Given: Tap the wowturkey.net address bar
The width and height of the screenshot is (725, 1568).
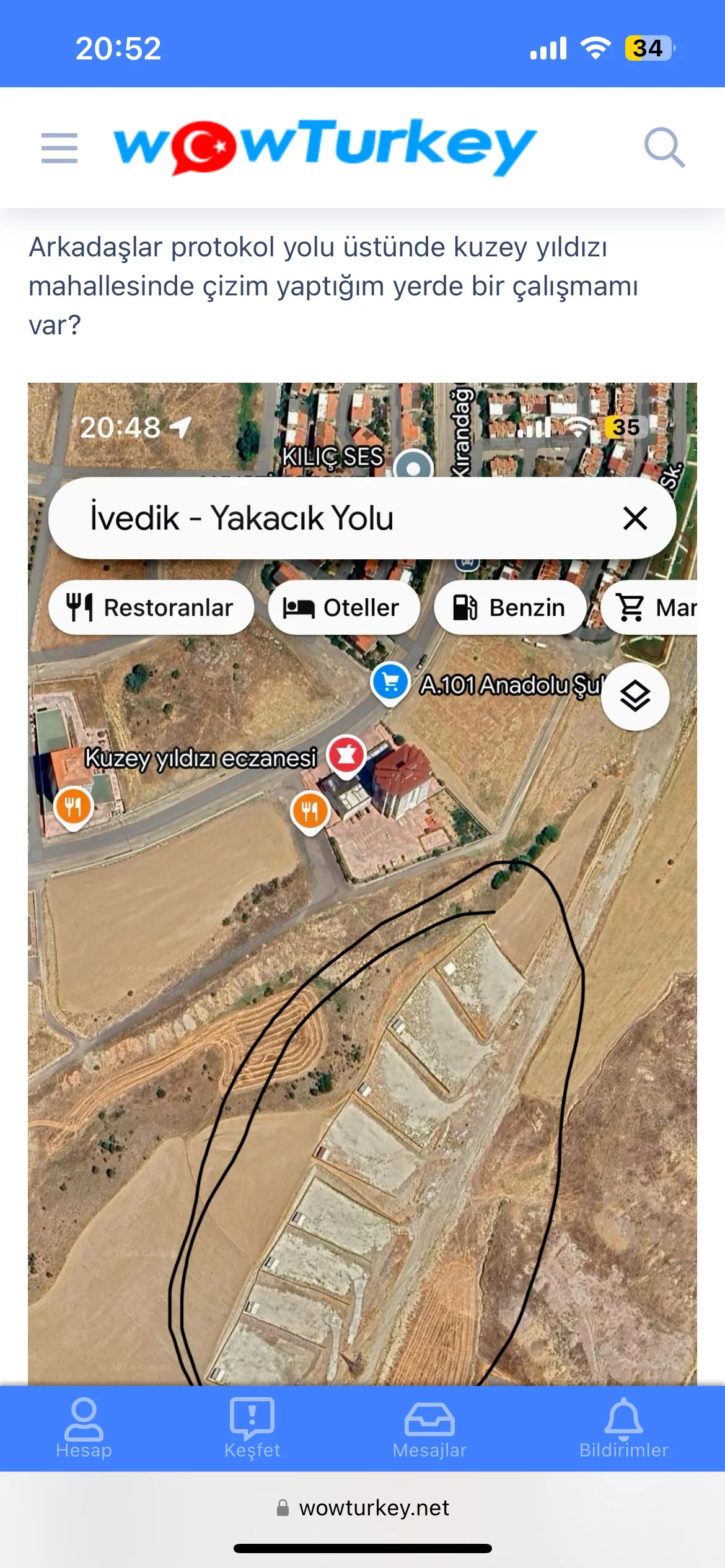Looking at the screenshot, I should pos(363,1507).
